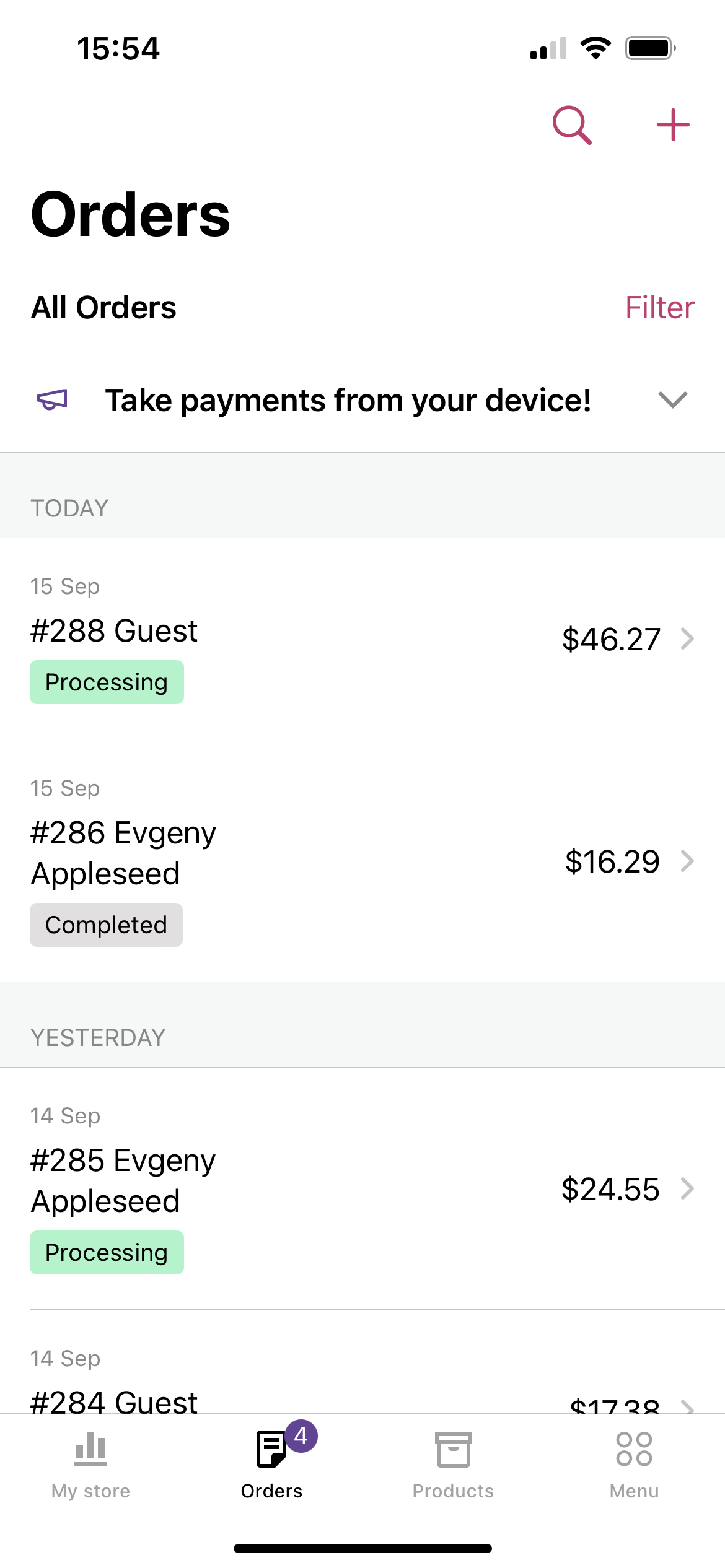Tap the home indicator bar
Viewport: 725px width, 1568px height.
coord(362,1547)
